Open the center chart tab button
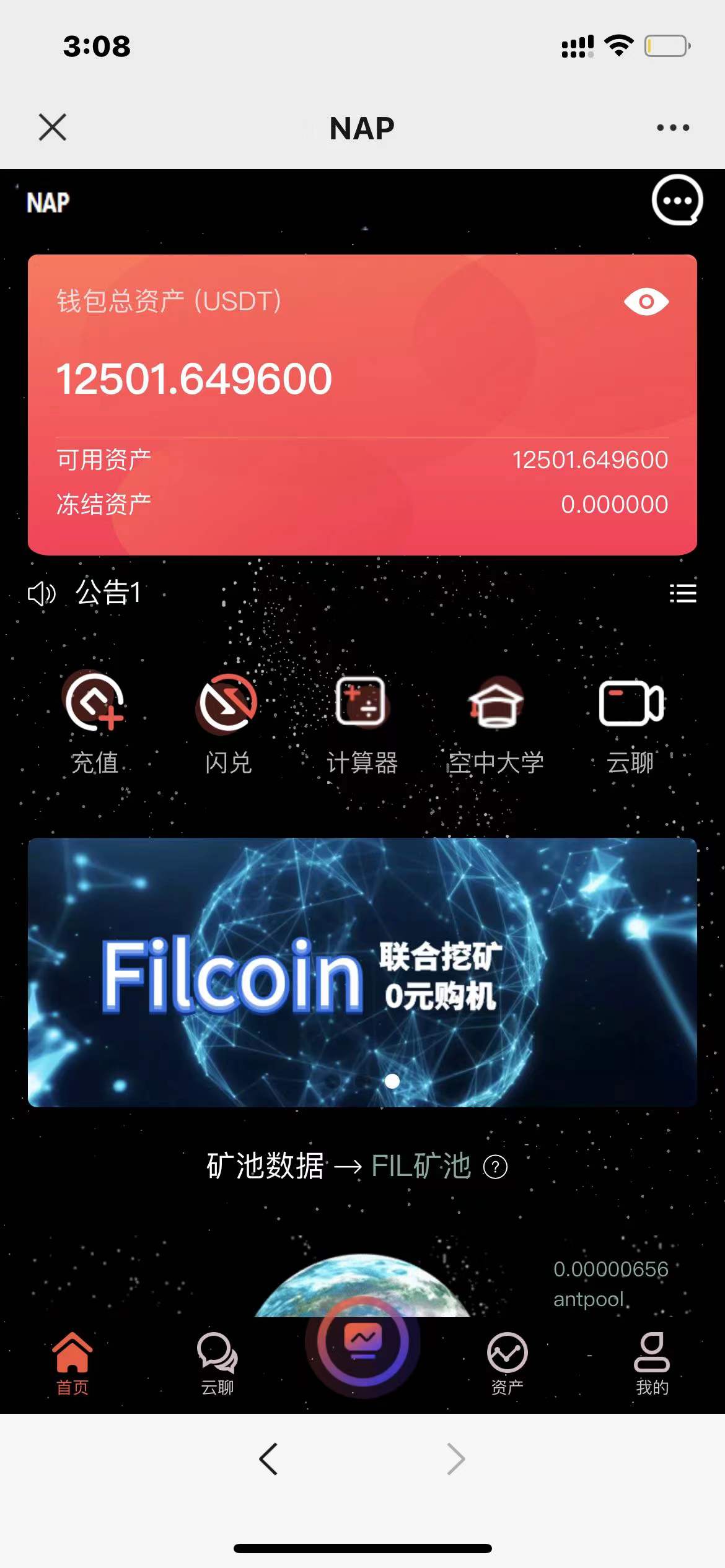Screen dimensions: 725x1568 (x=362, y=1343)
